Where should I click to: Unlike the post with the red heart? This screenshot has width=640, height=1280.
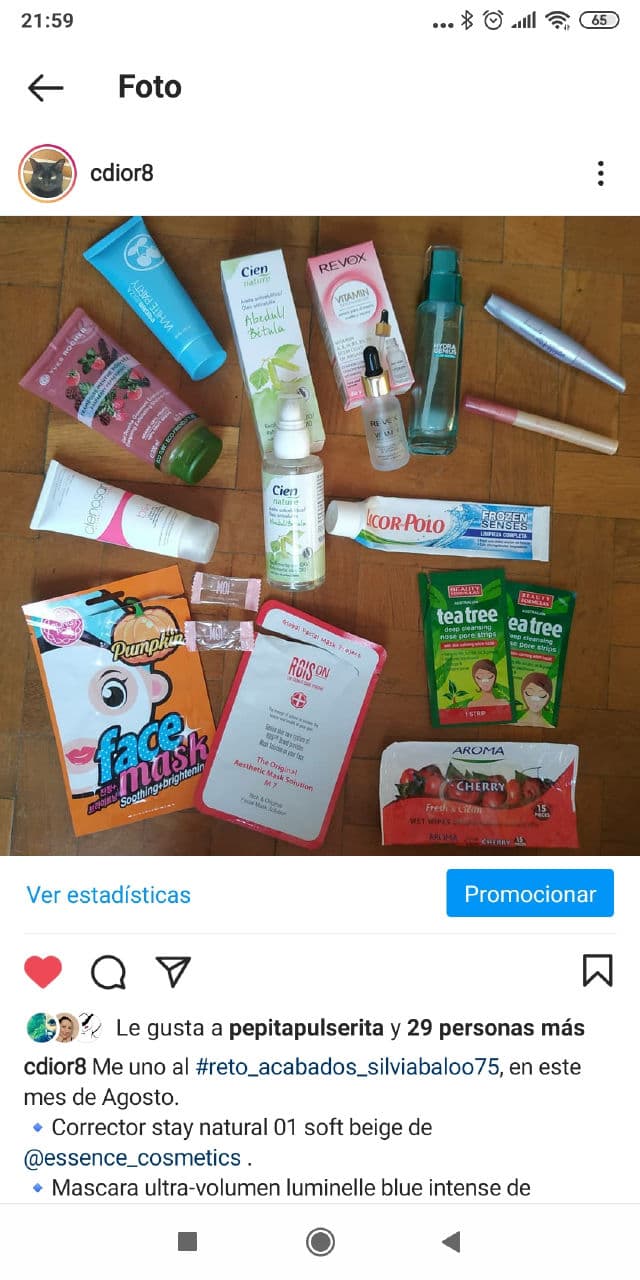[x=43, y=971]
